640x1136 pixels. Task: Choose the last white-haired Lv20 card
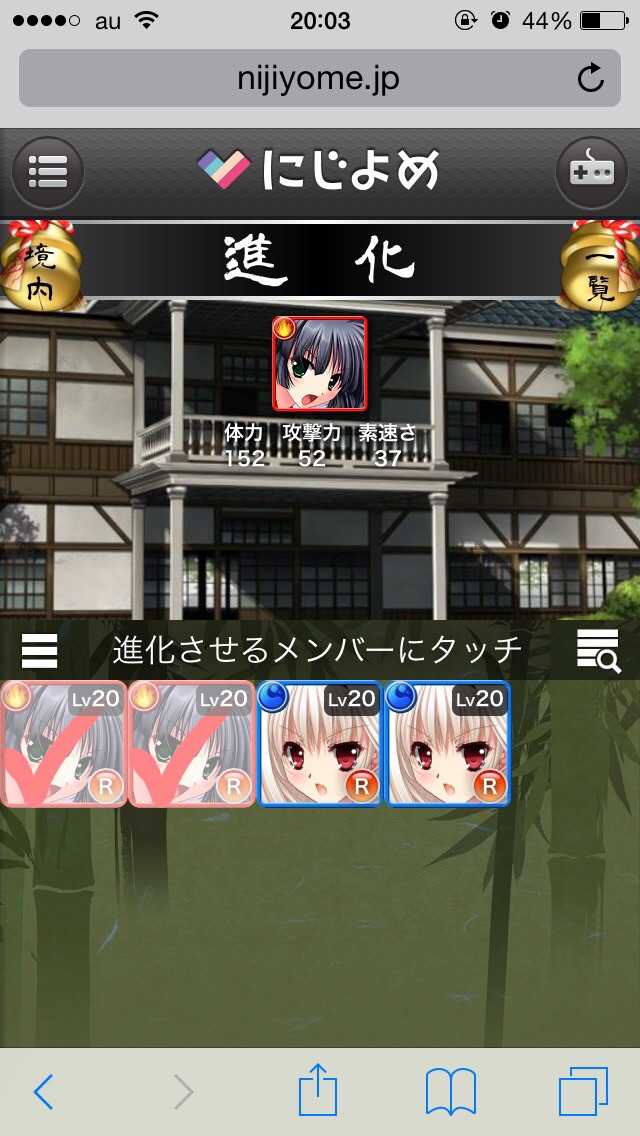pyautogui.click(x=447, y=743)
